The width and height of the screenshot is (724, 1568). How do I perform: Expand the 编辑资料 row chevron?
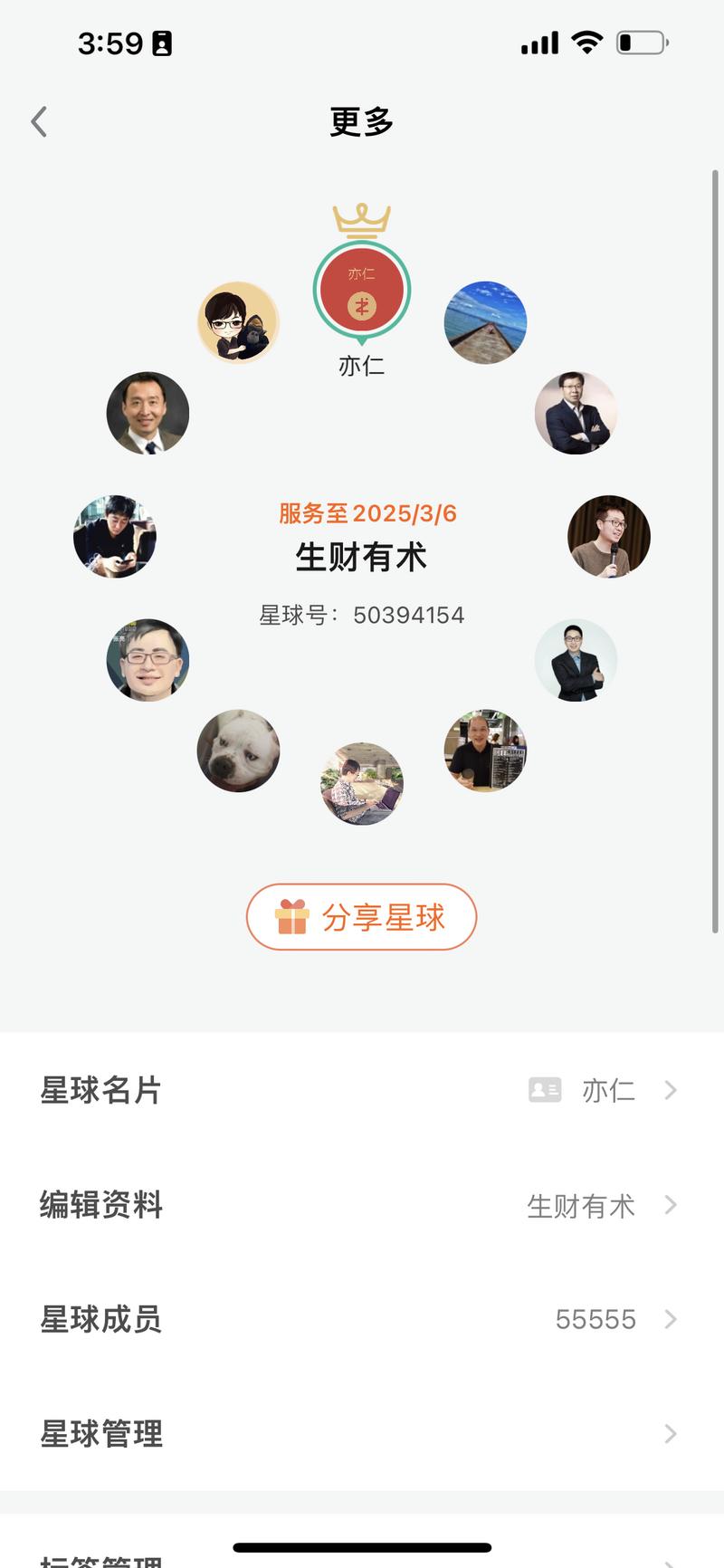click(x=670, y=1205)
